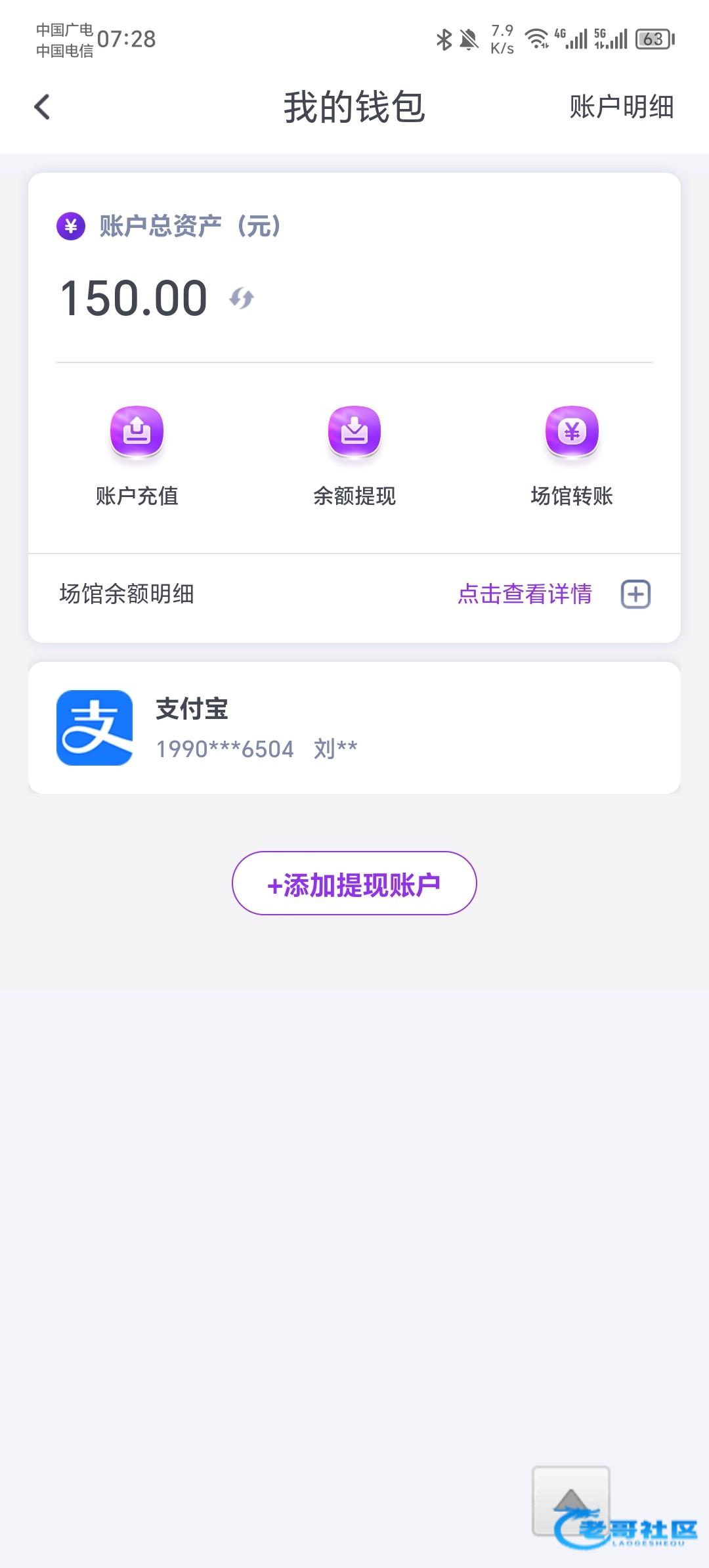Screen dimensions: 709x1568
Task: Refresh the total account balance
Action: (x=242, y=298)
